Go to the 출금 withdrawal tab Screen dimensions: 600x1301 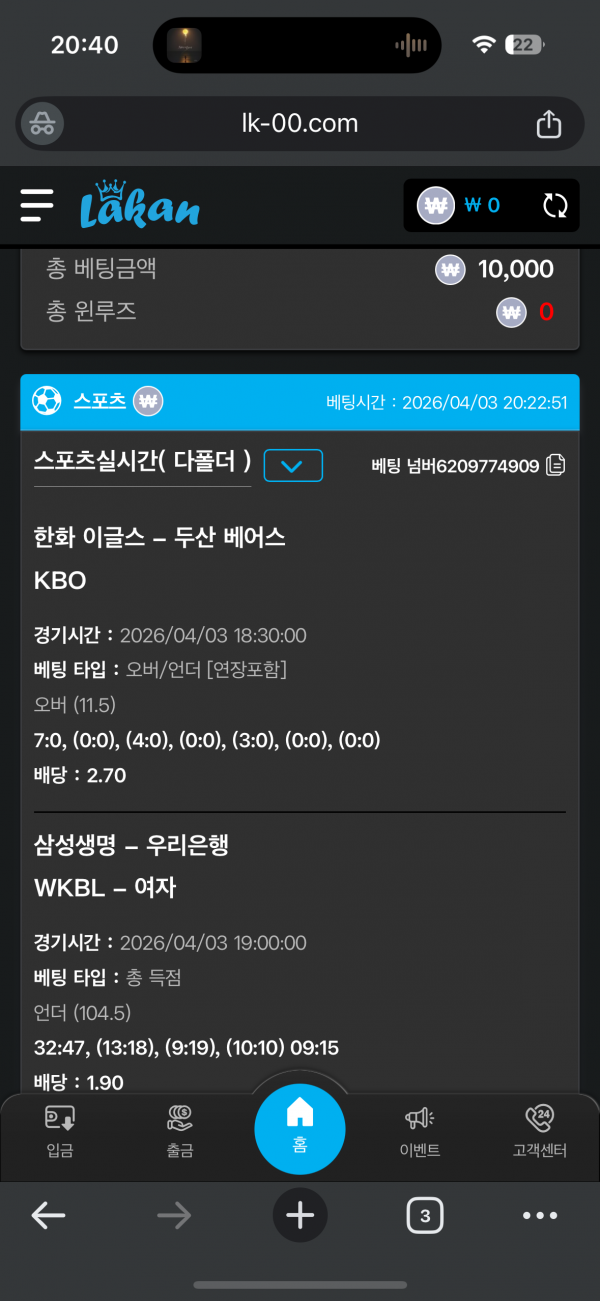click(180, 1130)
